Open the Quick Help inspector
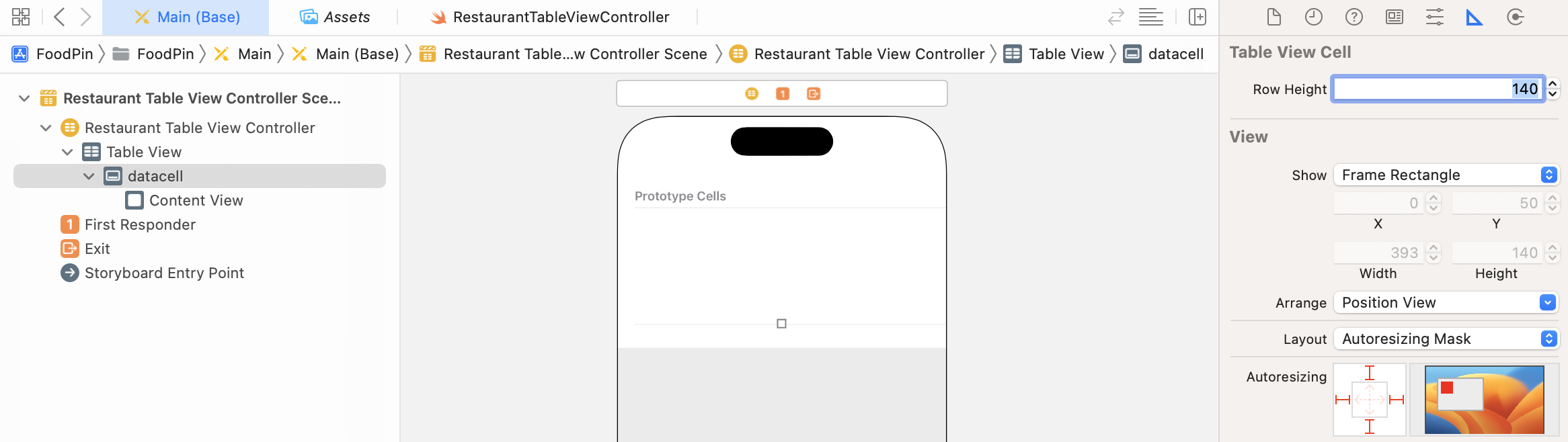Viewport: 1568px width, 442px height. tap(1354, 17)
